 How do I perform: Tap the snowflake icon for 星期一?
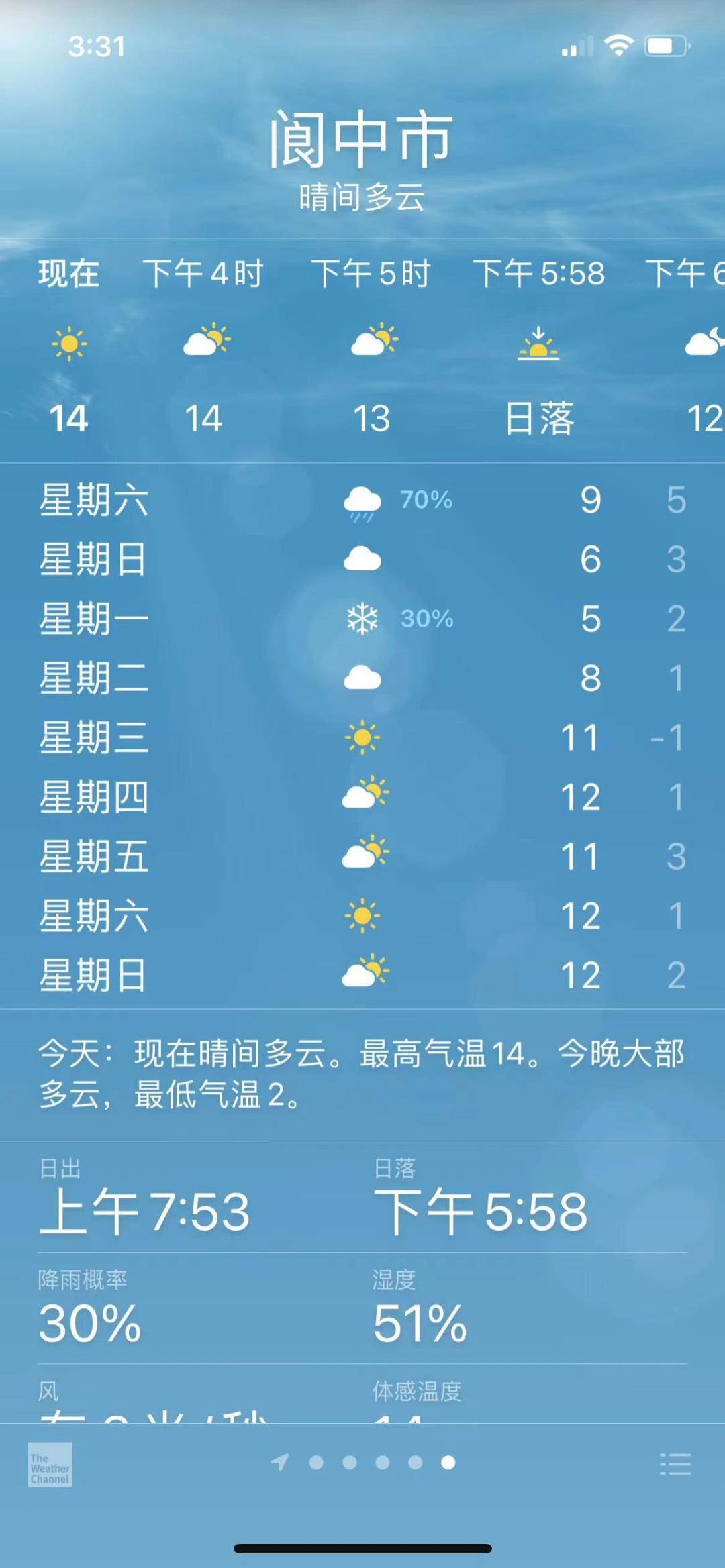point(362,619)
